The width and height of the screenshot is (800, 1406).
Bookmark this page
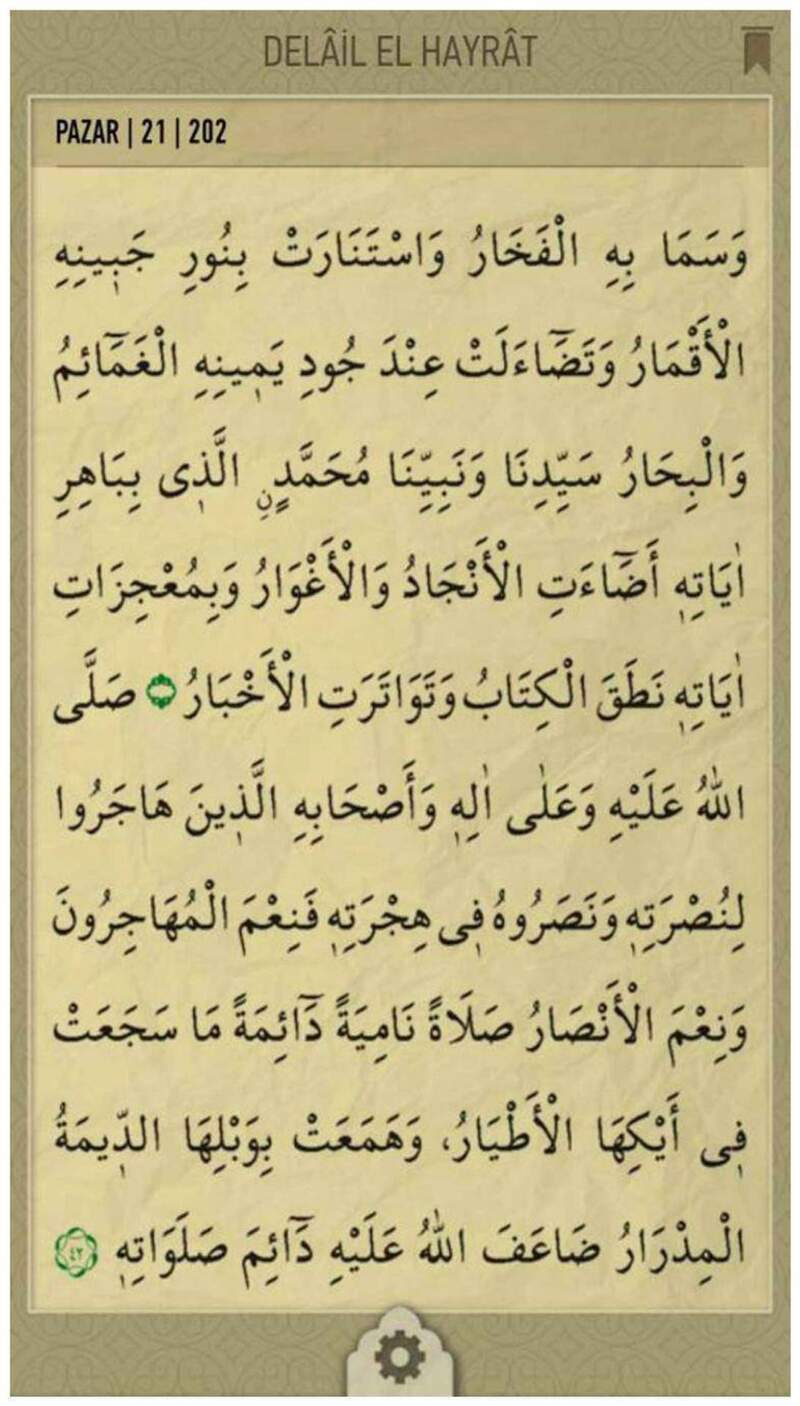coord(756,51)
